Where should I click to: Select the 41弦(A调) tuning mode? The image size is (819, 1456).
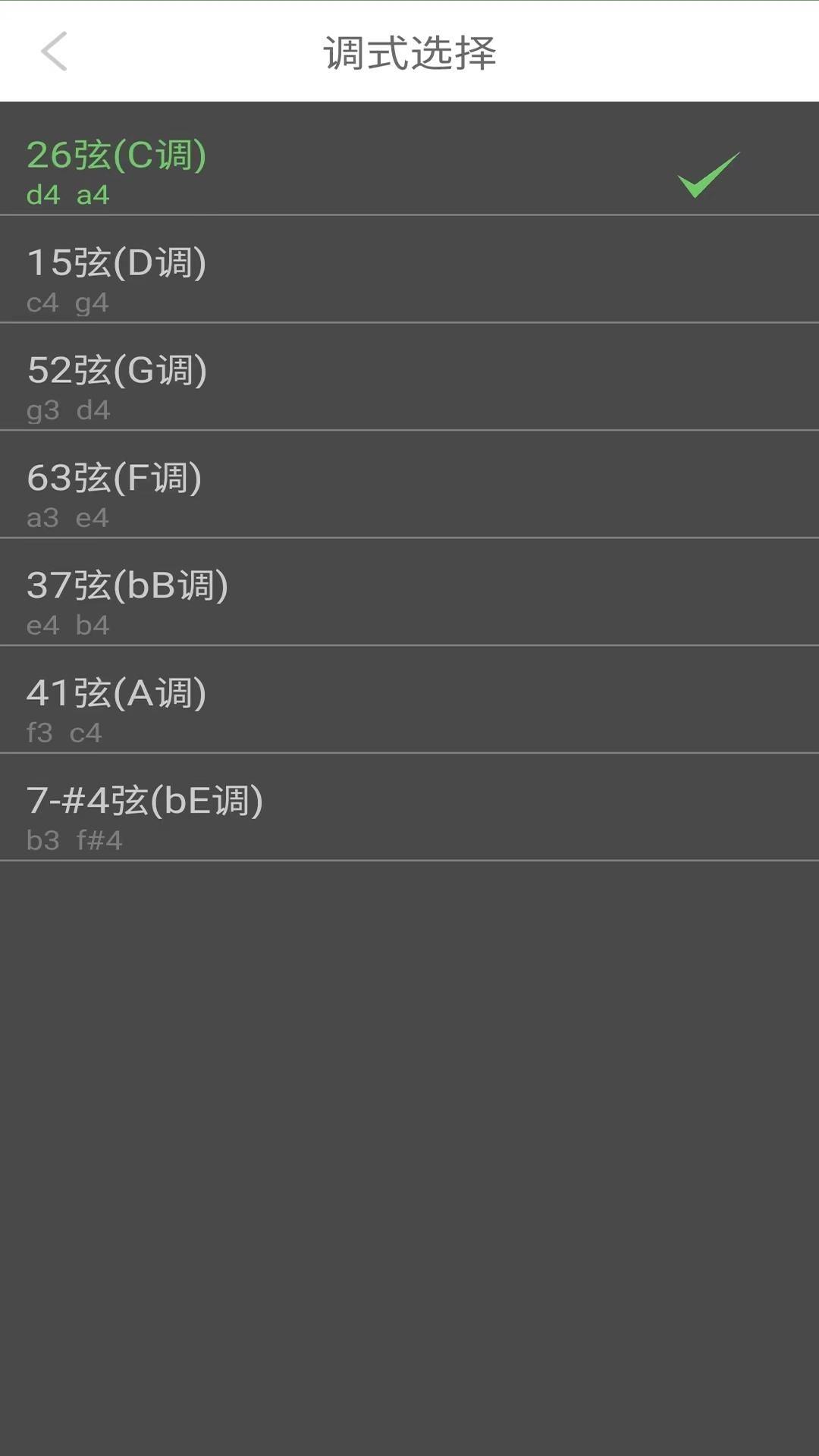click(x=409, y=698)
